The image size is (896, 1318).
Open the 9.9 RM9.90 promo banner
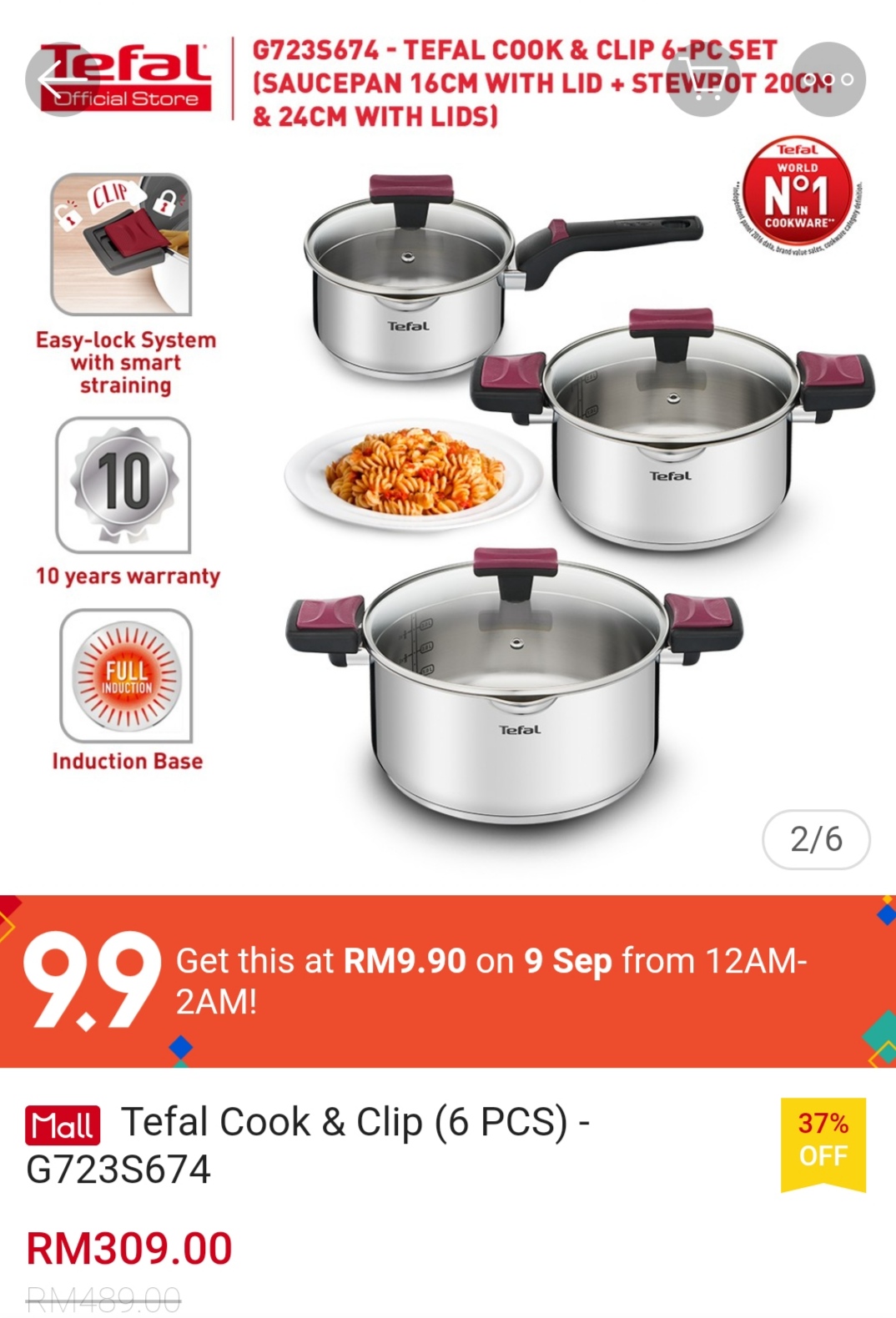pyautogui.click(x=448, y=981)
